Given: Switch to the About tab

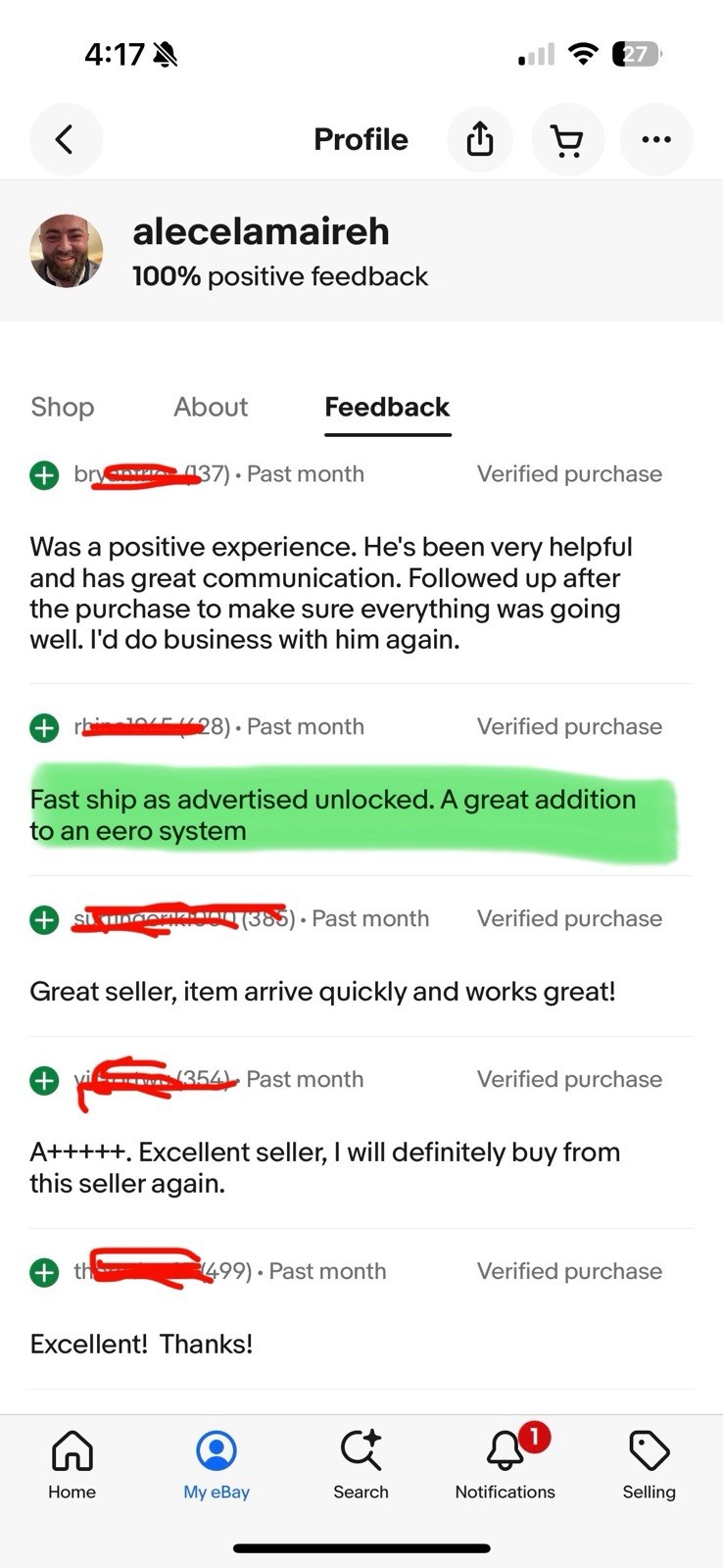Looking at the screenshot, I should (211, 407).
